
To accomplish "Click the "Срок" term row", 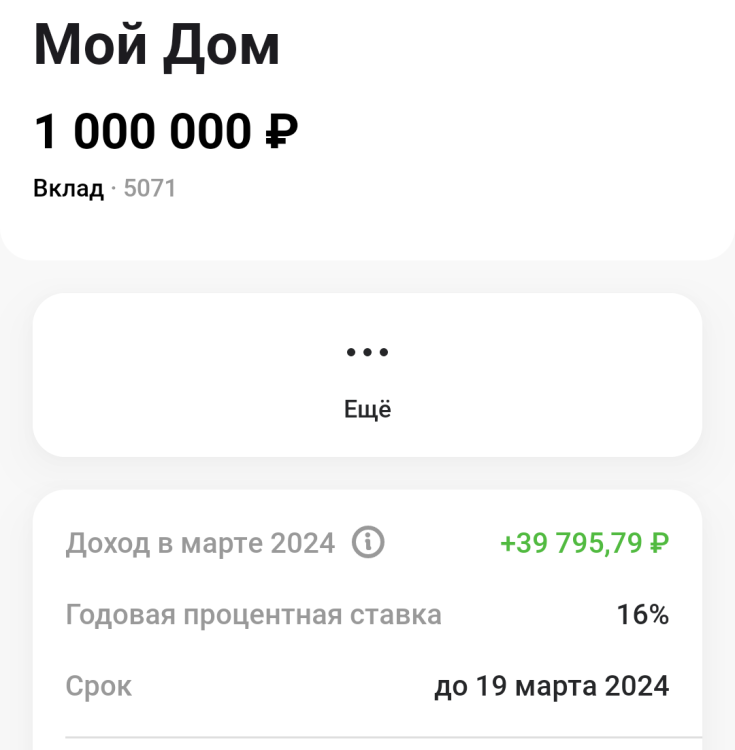I will [x=98, y=686].
